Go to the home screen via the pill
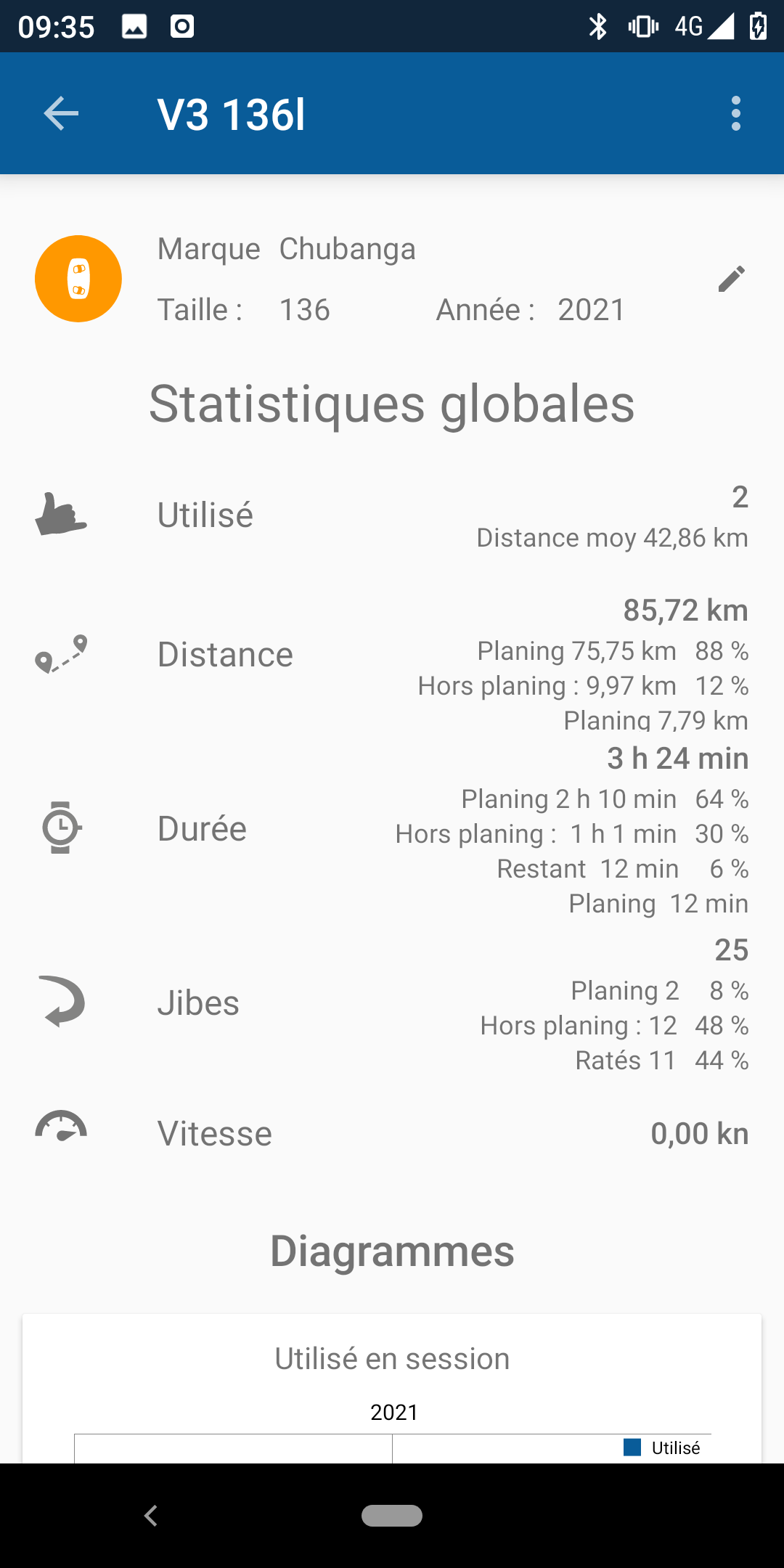The width and height of the screenshot is (784, 1568). [392, 1516]
